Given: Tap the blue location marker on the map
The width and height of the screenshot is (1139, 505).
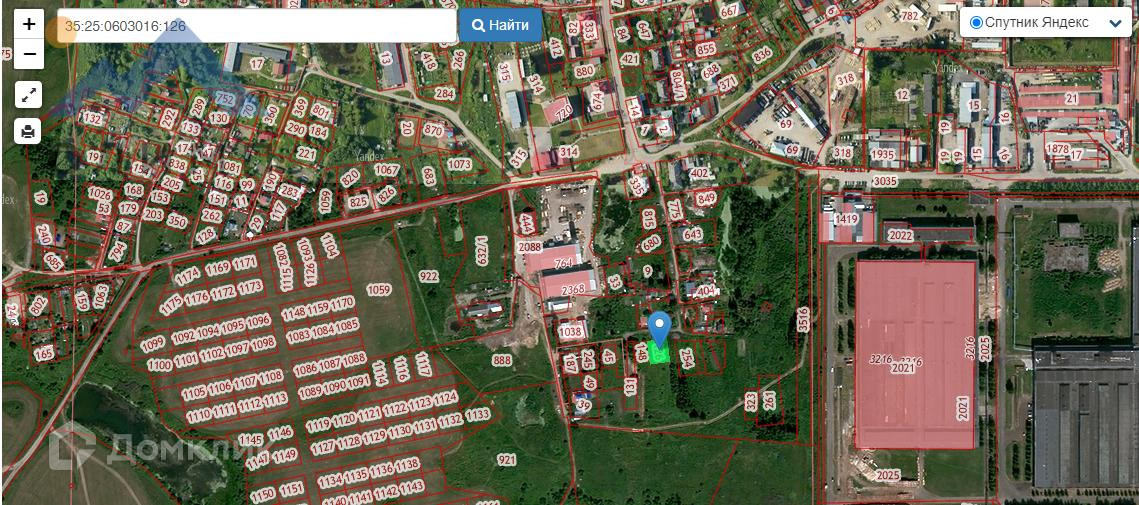Looking at the screenshot, I should click(x=659, y=330).
